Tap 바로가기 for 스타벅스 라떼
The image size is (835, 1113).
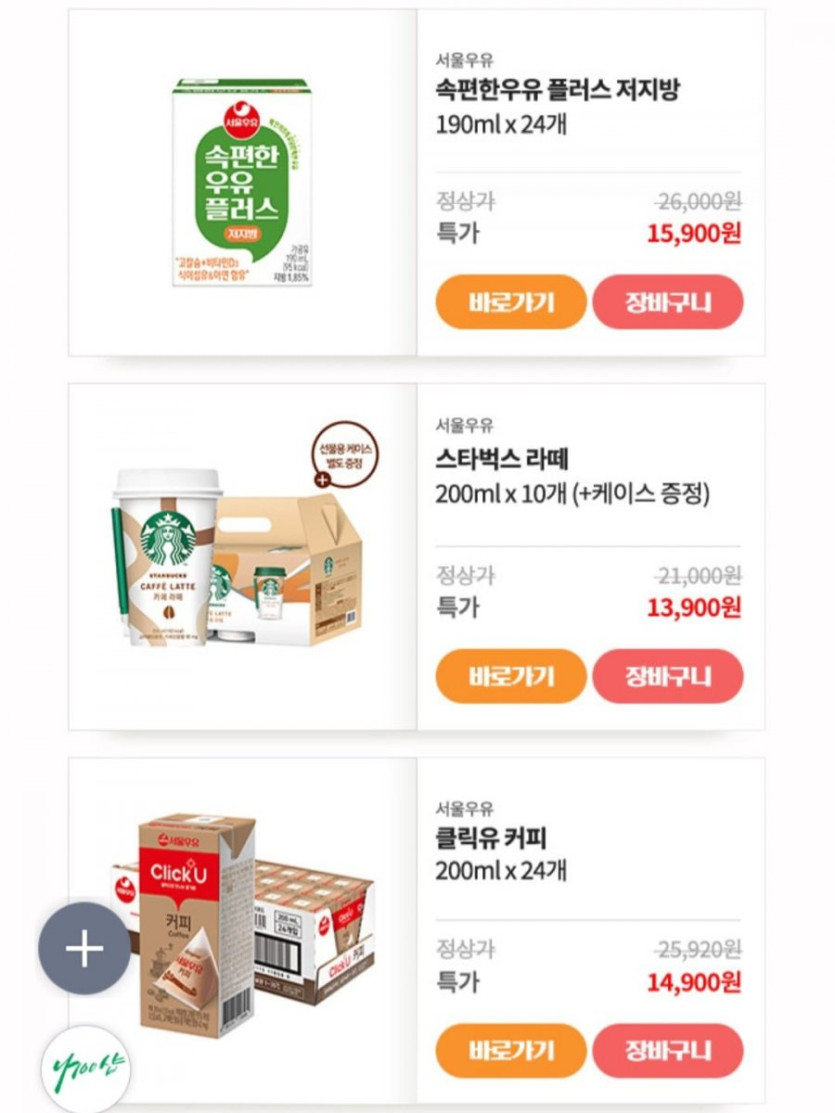[x=511, y=676]
